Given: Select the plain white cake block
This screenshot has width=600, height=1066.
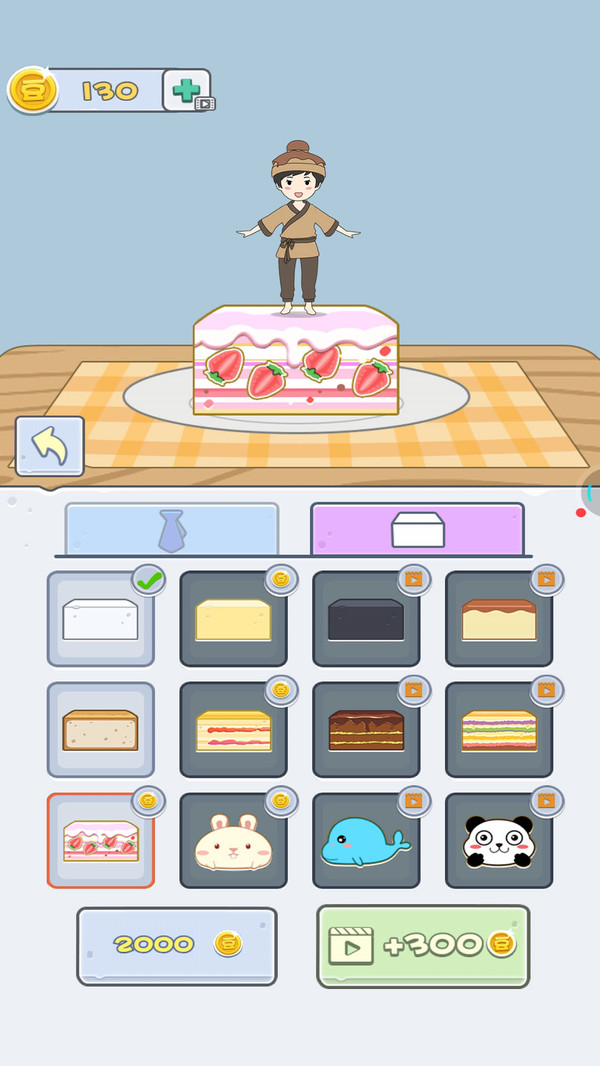Looking at the screenshot, I should tap(100, 619).
